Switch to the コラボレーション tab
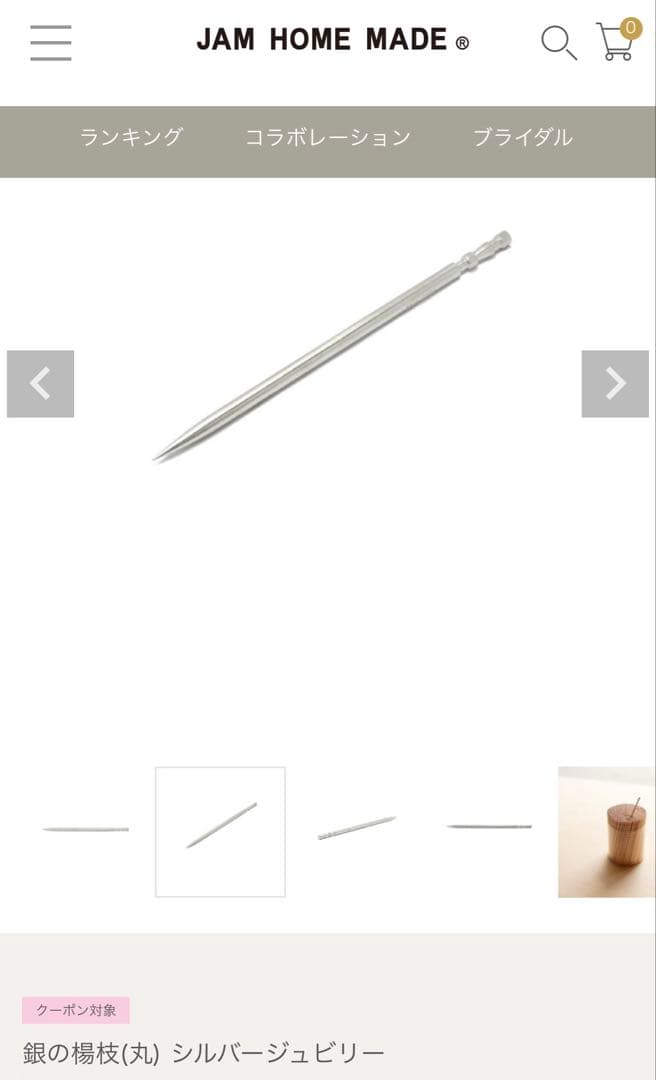This screenshot has width=656, height=1080. [328, 138]
